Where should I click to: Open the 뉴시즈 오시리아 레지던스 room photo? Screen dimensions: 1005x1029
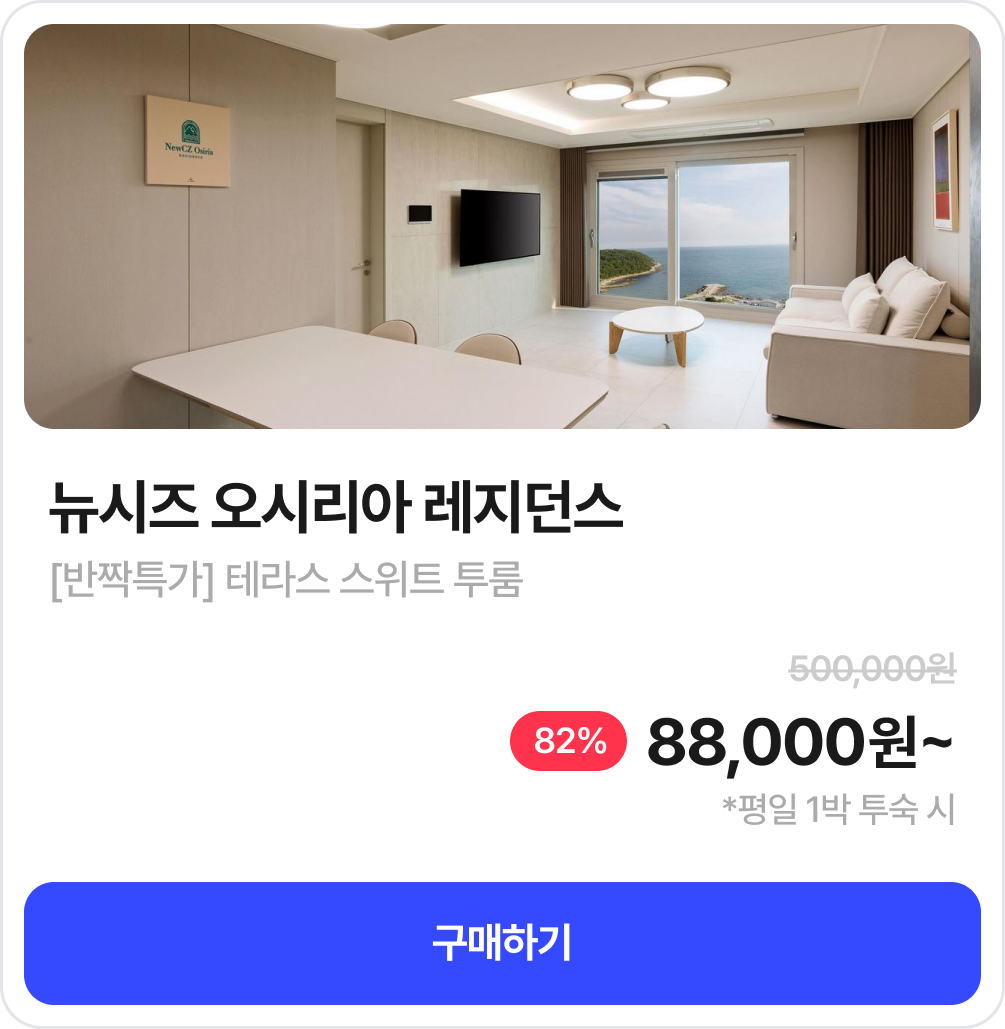(502, 226)
